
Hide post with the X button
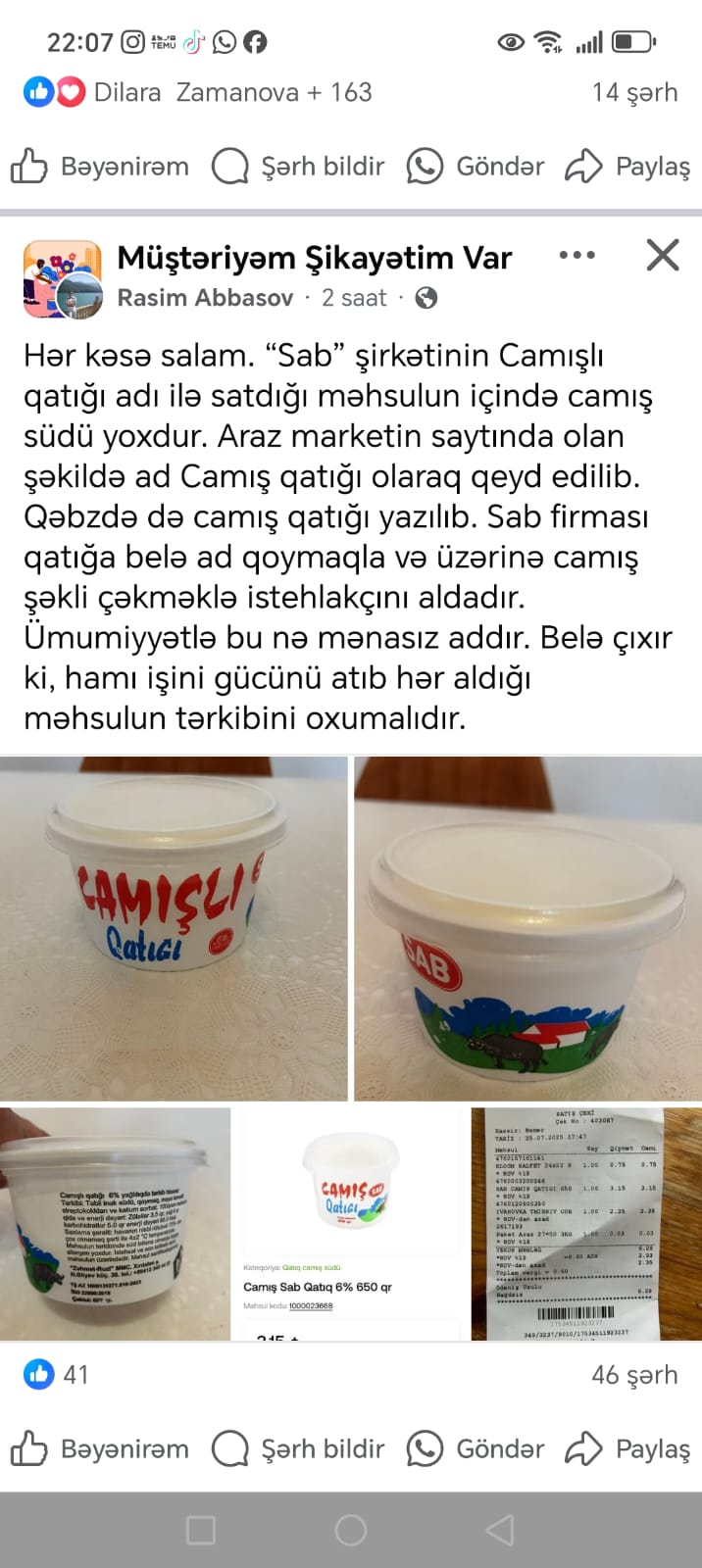(663, 256)
